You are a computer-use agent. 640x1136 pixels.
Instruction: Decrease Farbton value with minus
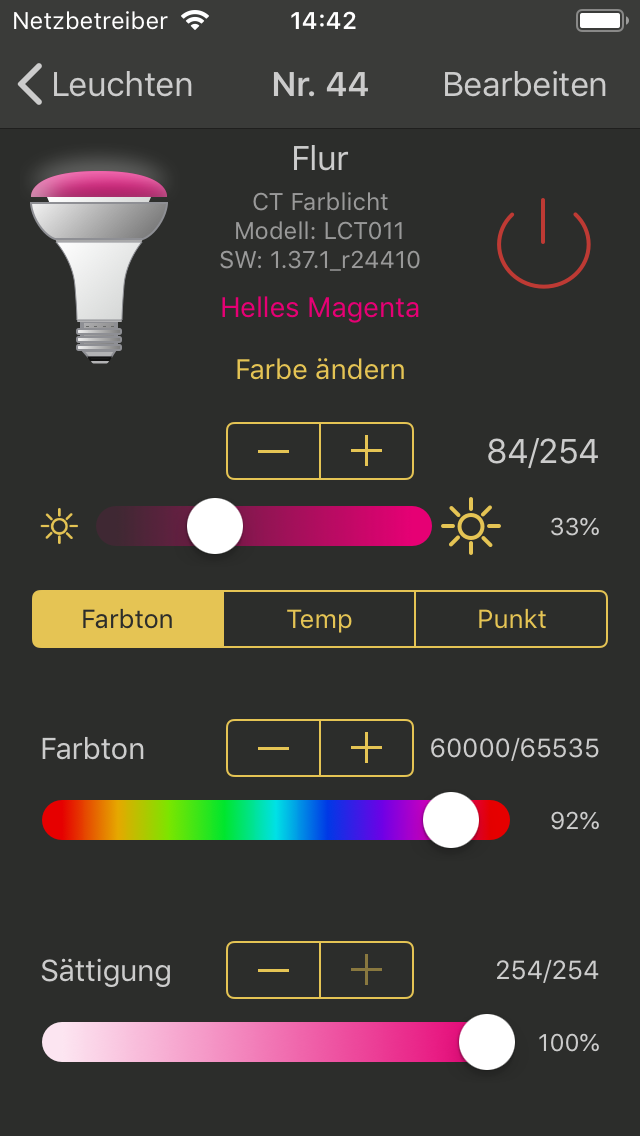tap(273, 748)
